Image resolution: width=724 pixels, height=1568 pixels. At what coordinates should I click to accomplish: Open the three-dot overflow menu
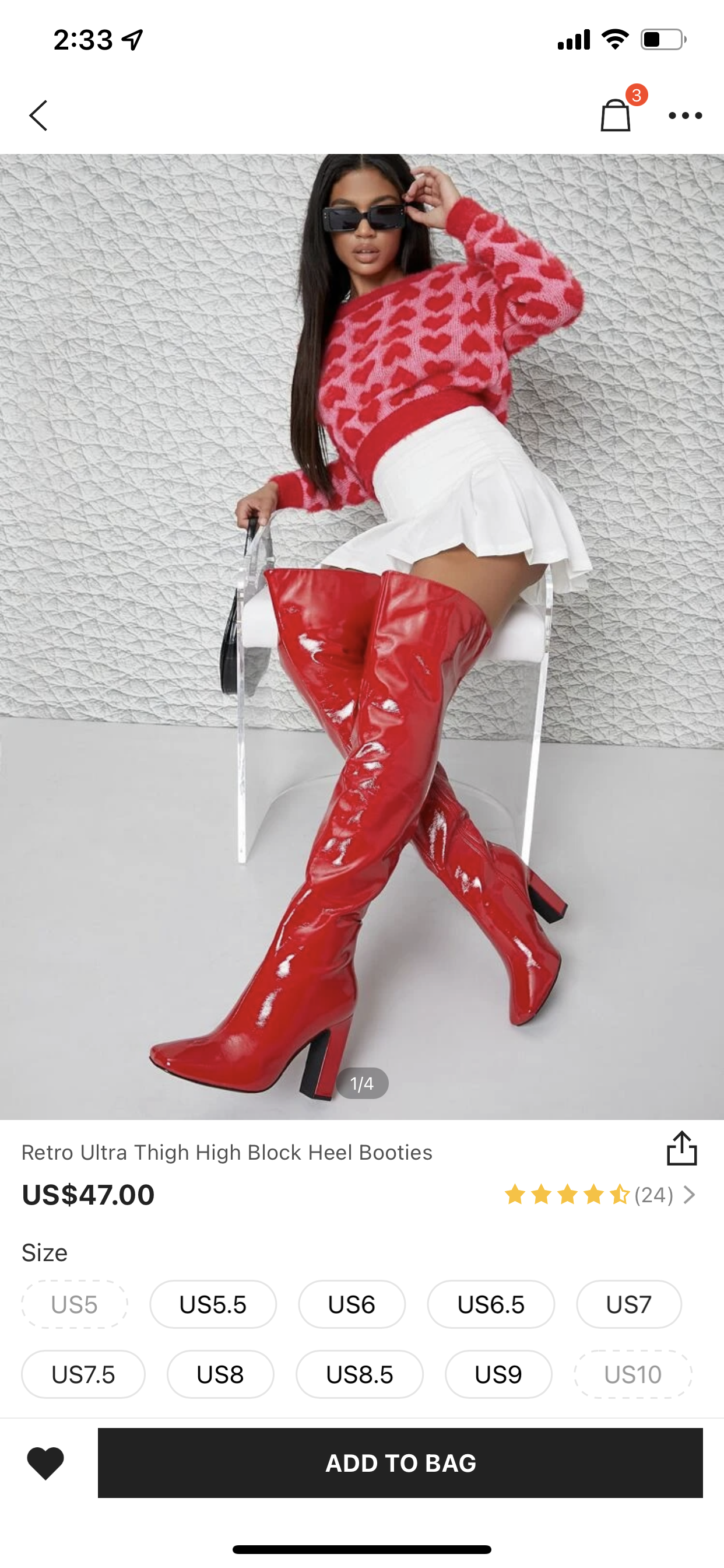(x=685, y=116)
